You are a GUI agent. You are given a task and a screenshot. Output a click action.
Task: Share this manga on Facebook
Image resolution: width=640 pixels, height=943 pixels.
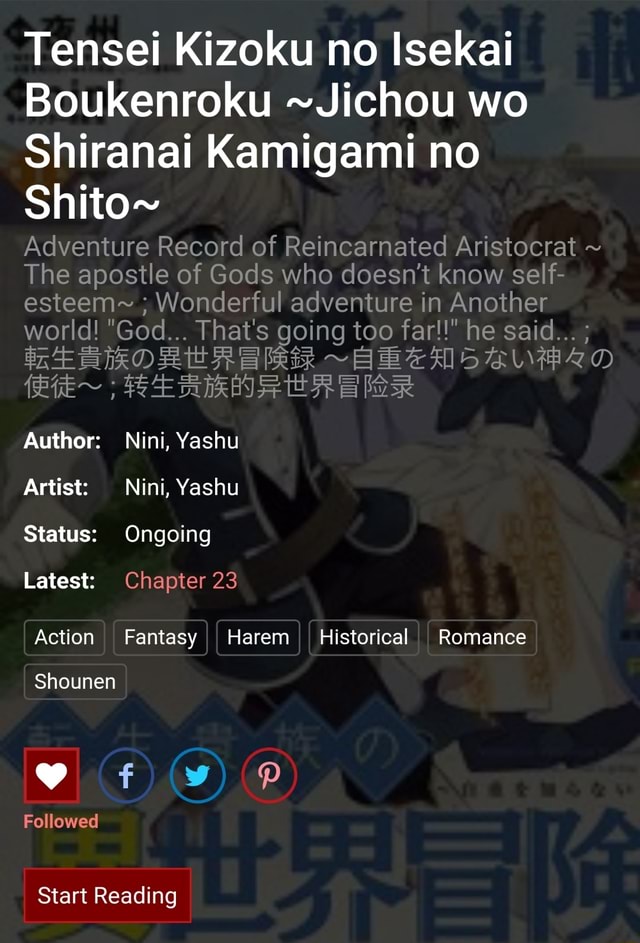126,775
